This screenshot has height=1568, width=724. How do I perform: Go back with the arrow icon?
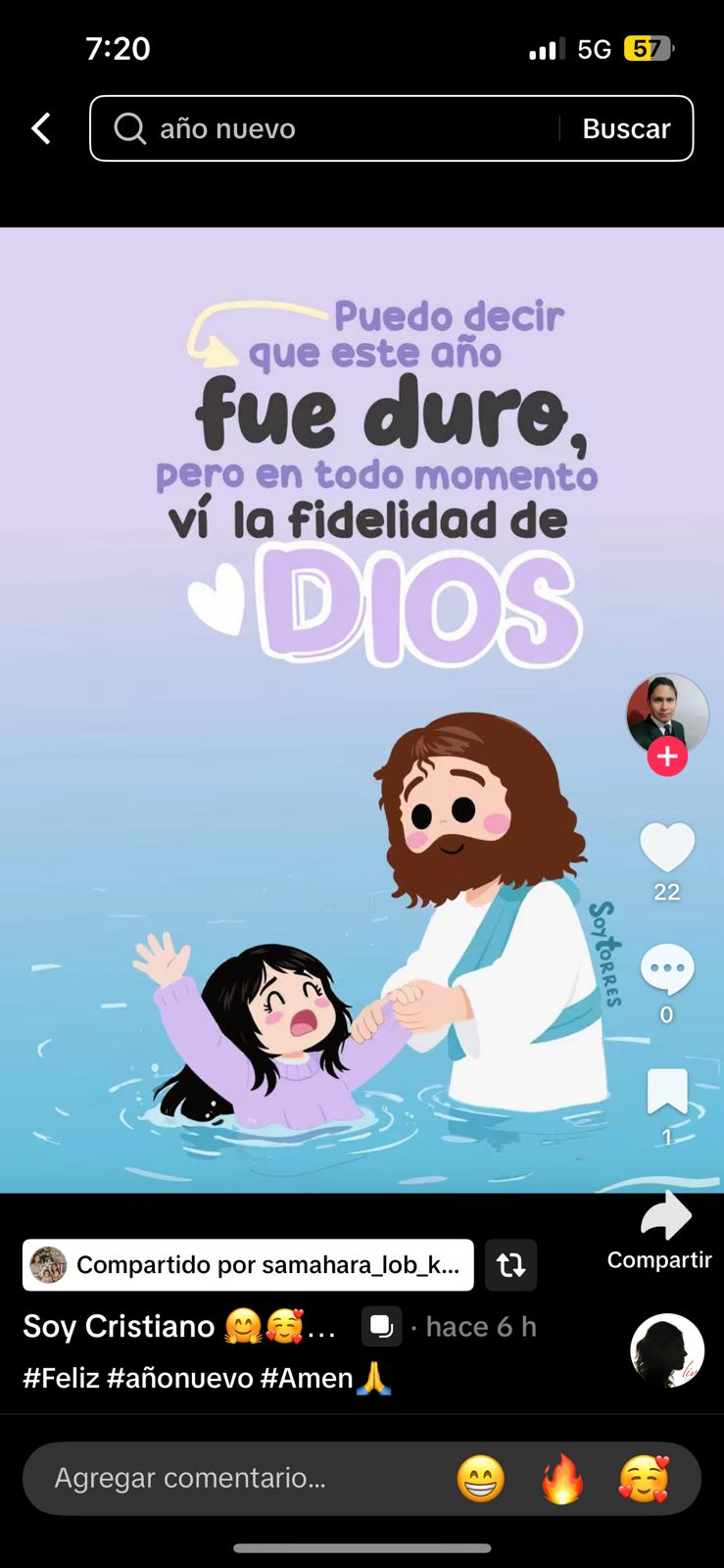tap(41, 128)
